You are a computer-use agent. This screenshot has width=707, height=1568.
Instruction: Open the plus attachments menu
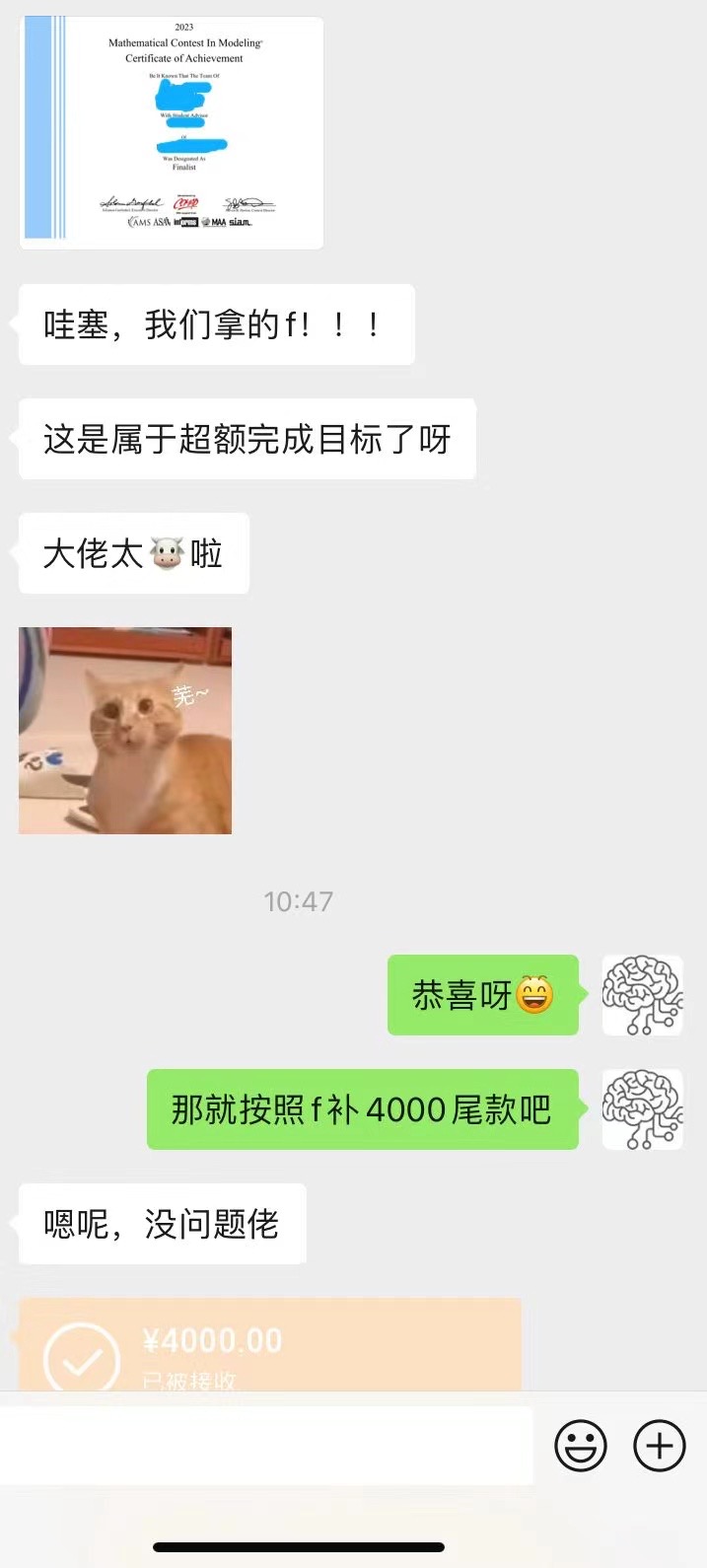[x=659, y=1447]
